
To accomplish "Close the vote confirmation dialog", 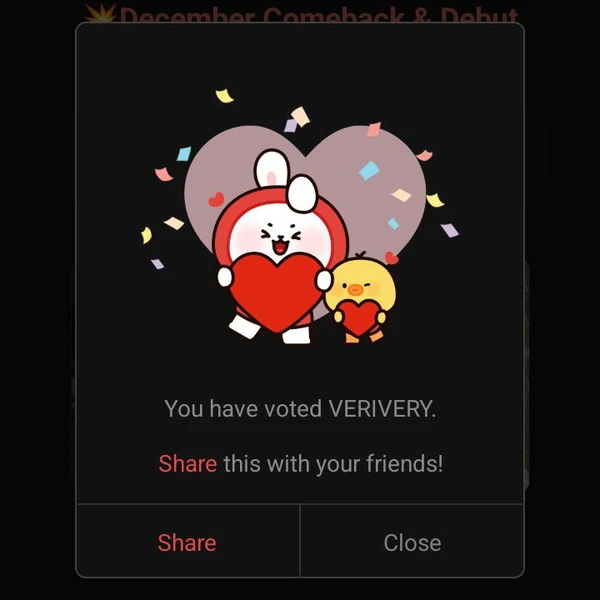I will [x=412, y=542].
